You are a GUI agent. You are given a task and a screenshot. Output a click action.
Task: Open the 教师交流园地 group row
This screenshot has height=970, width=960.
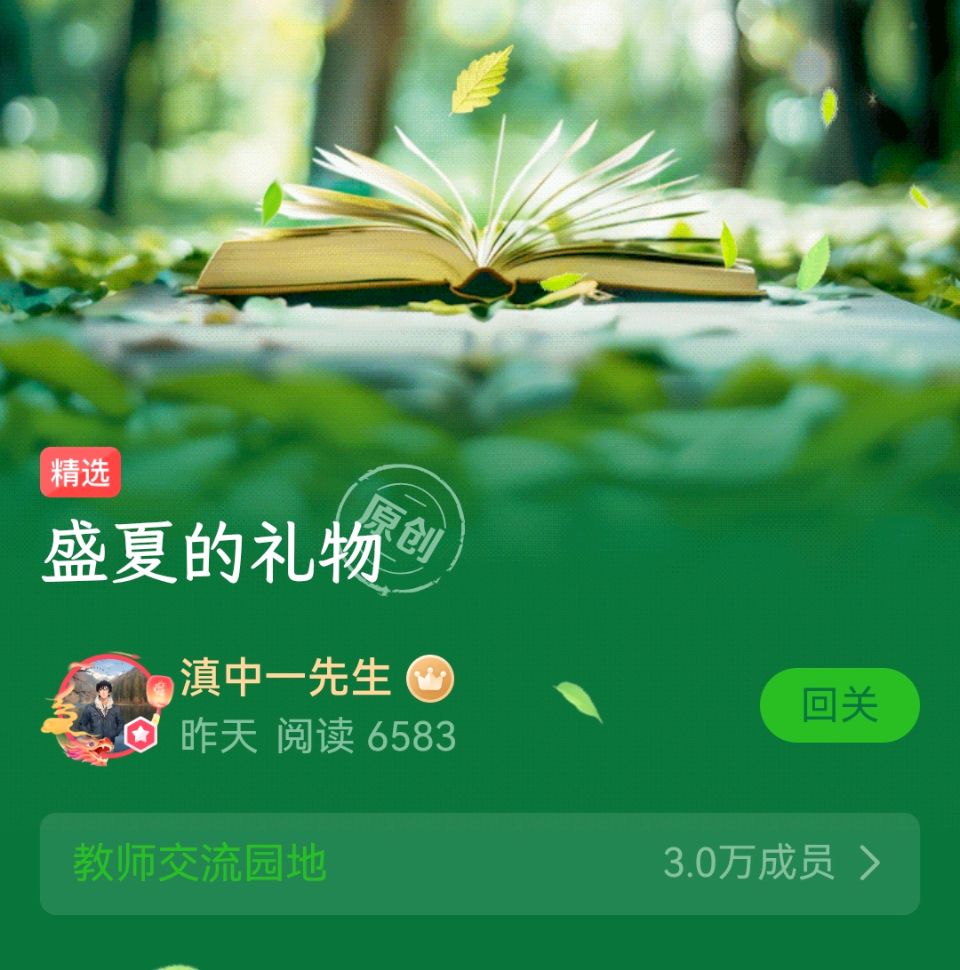[479, 863]
